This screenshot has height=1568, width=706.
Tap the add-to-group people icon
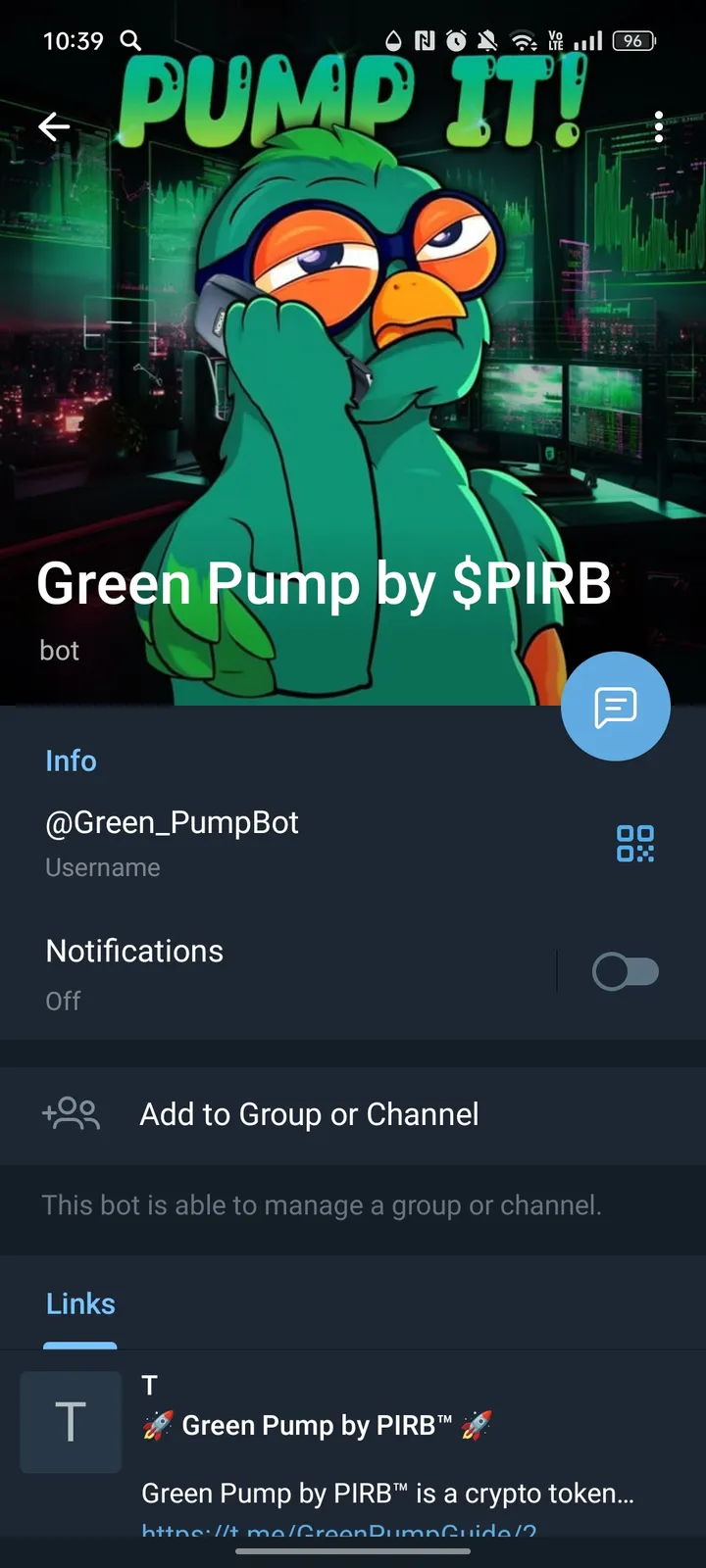coord(71,1114)
